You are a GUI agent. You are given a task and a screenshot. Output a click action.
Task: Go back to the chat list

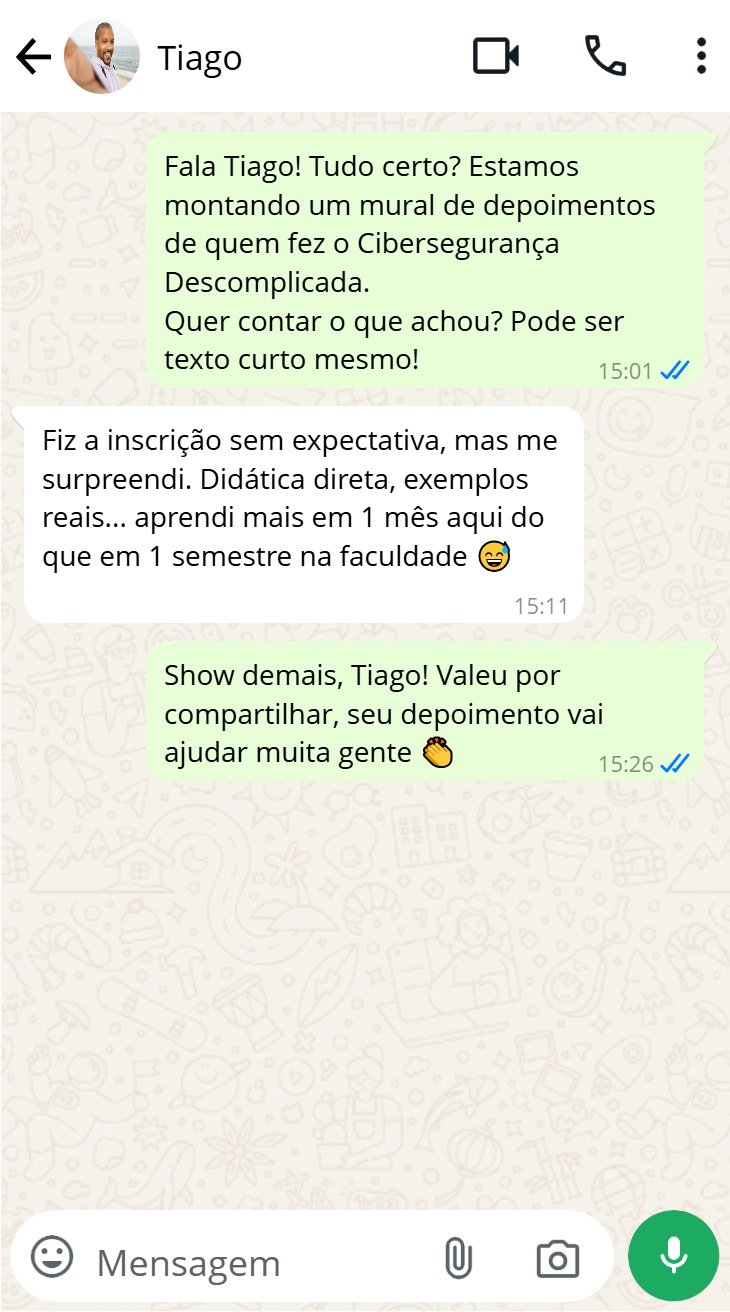click(x=33, y=57)
